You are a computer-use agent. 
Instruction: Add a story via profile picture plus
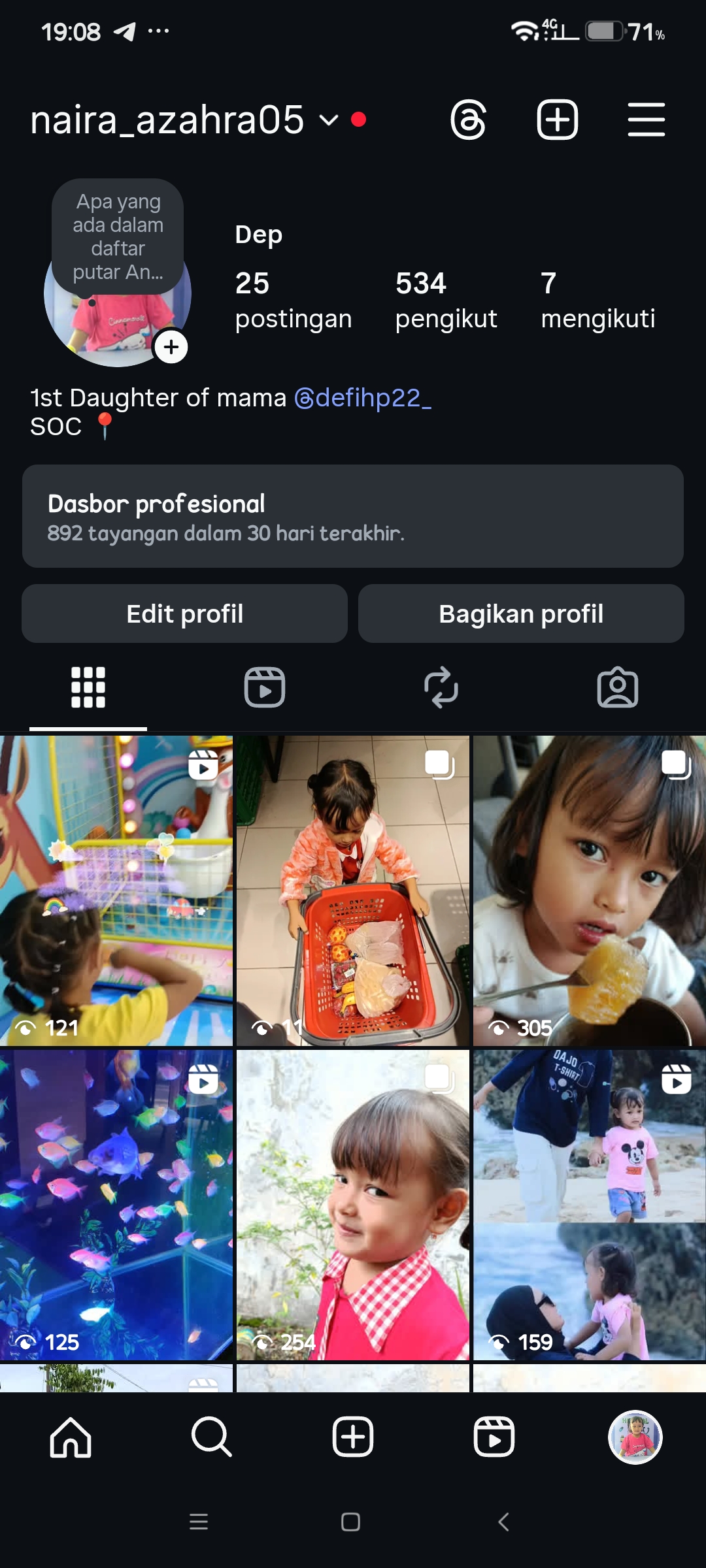pyautogui.click(x=171, y=347)
